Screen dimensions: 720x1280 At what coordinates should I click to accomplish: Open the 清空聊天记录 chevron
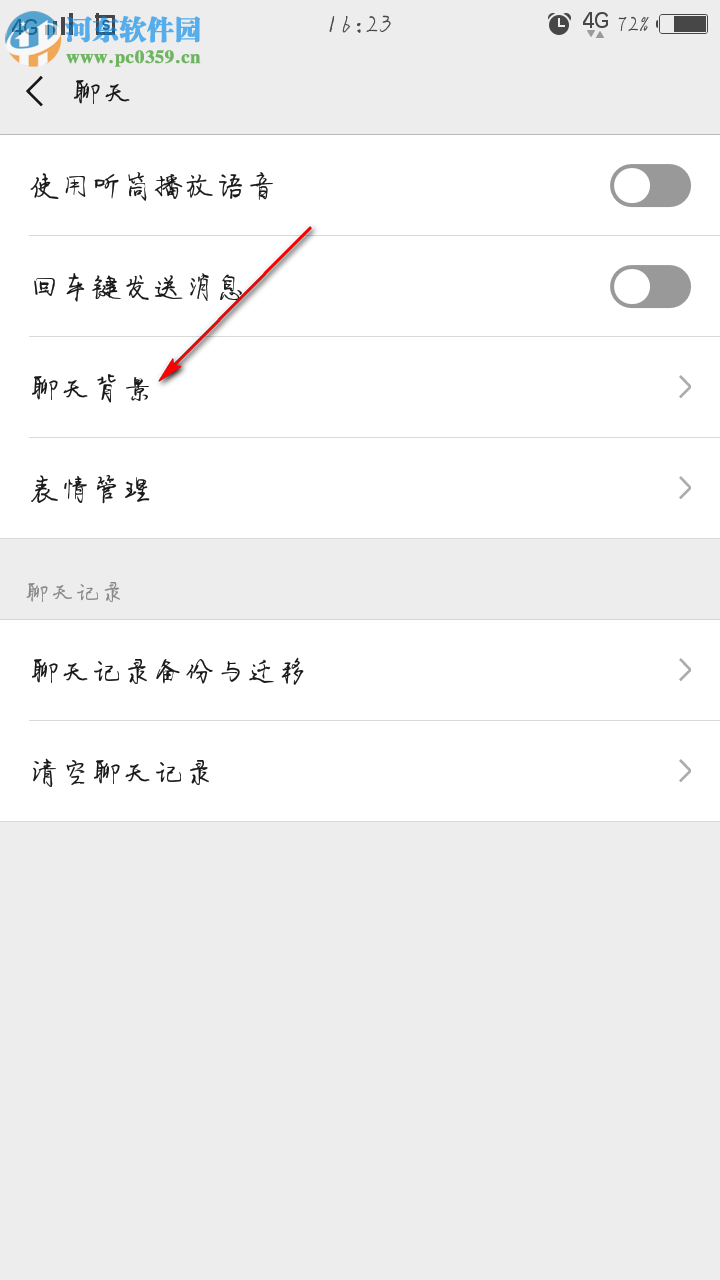(684, 771)
